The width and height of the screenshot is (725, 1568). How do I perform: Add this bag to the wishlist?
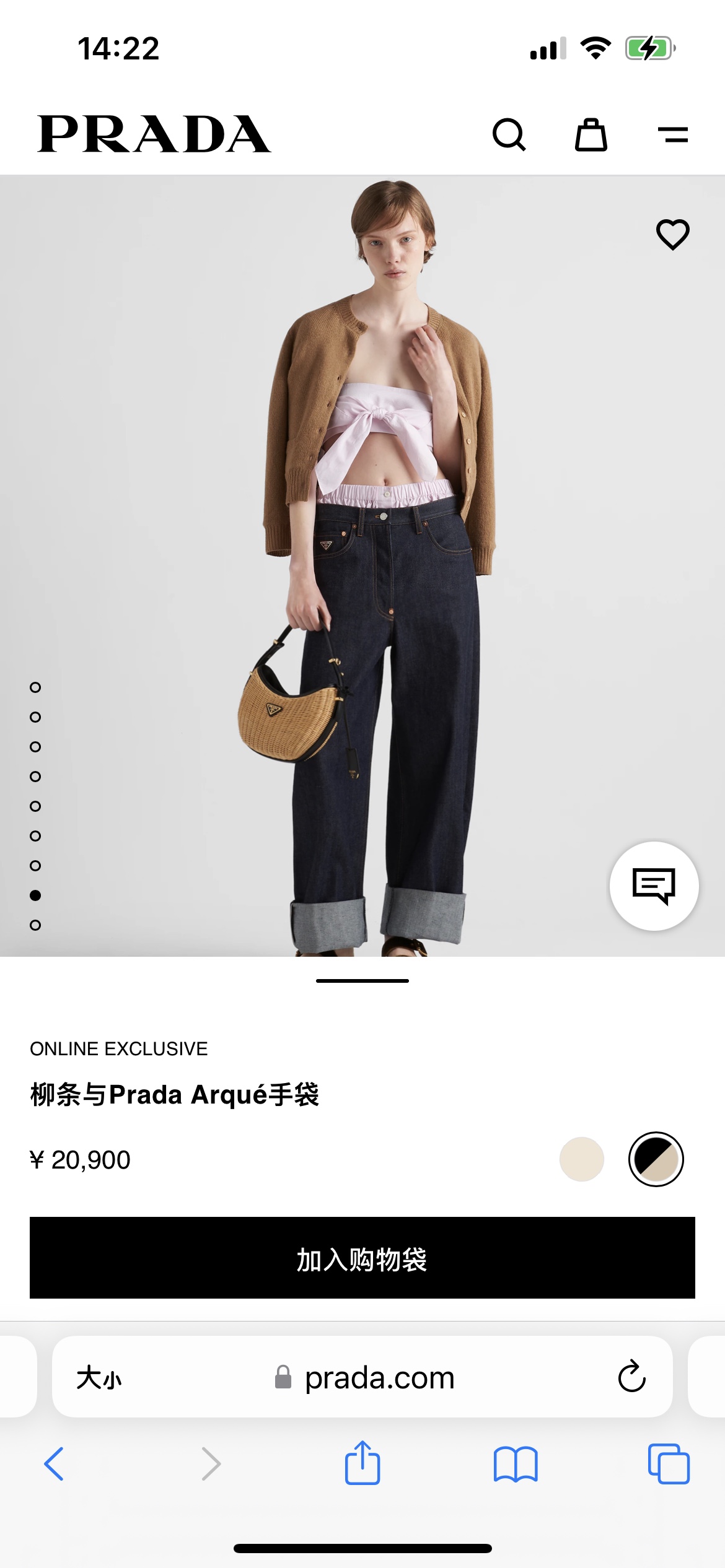(x=673, y=234)
